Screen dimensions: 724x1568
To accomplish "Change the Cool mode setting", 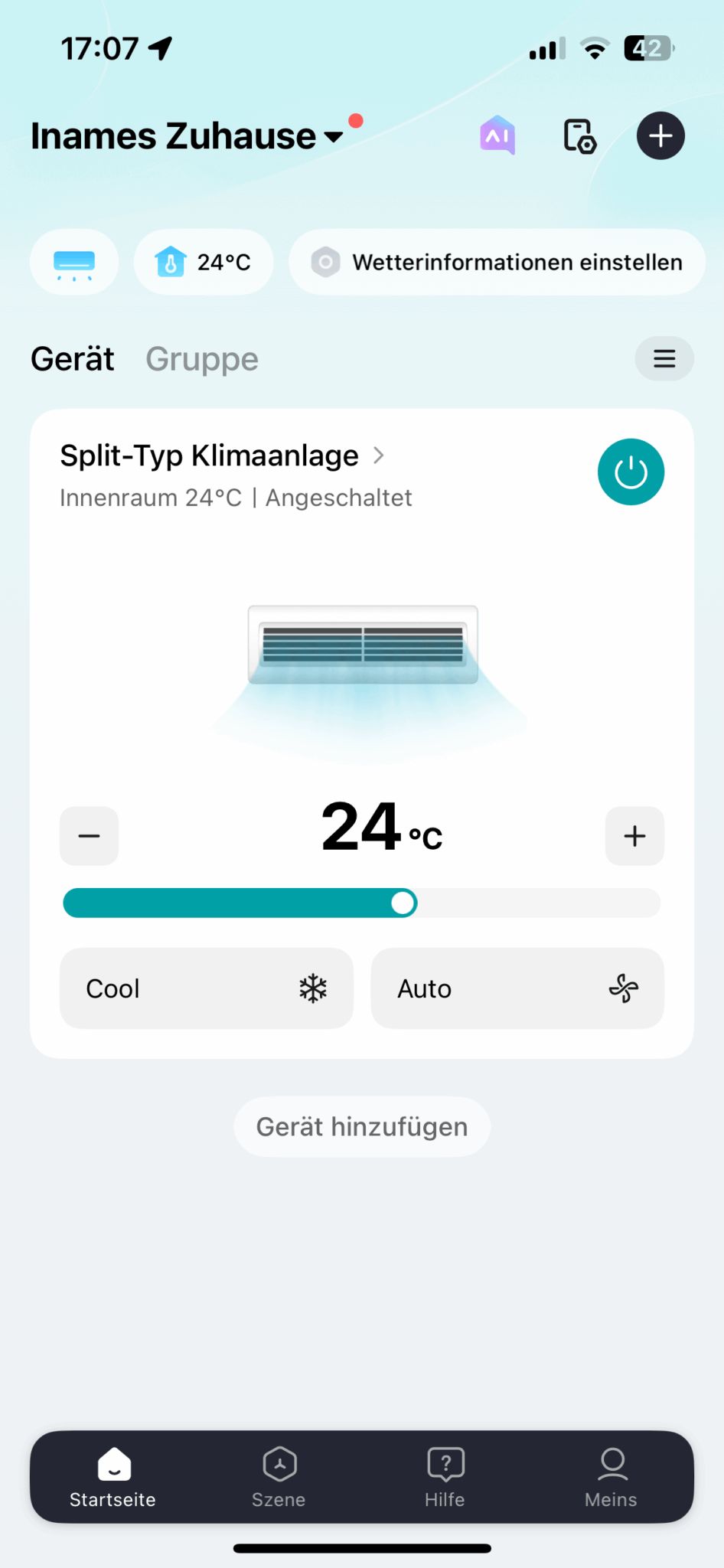I will (x=207, y=988).
